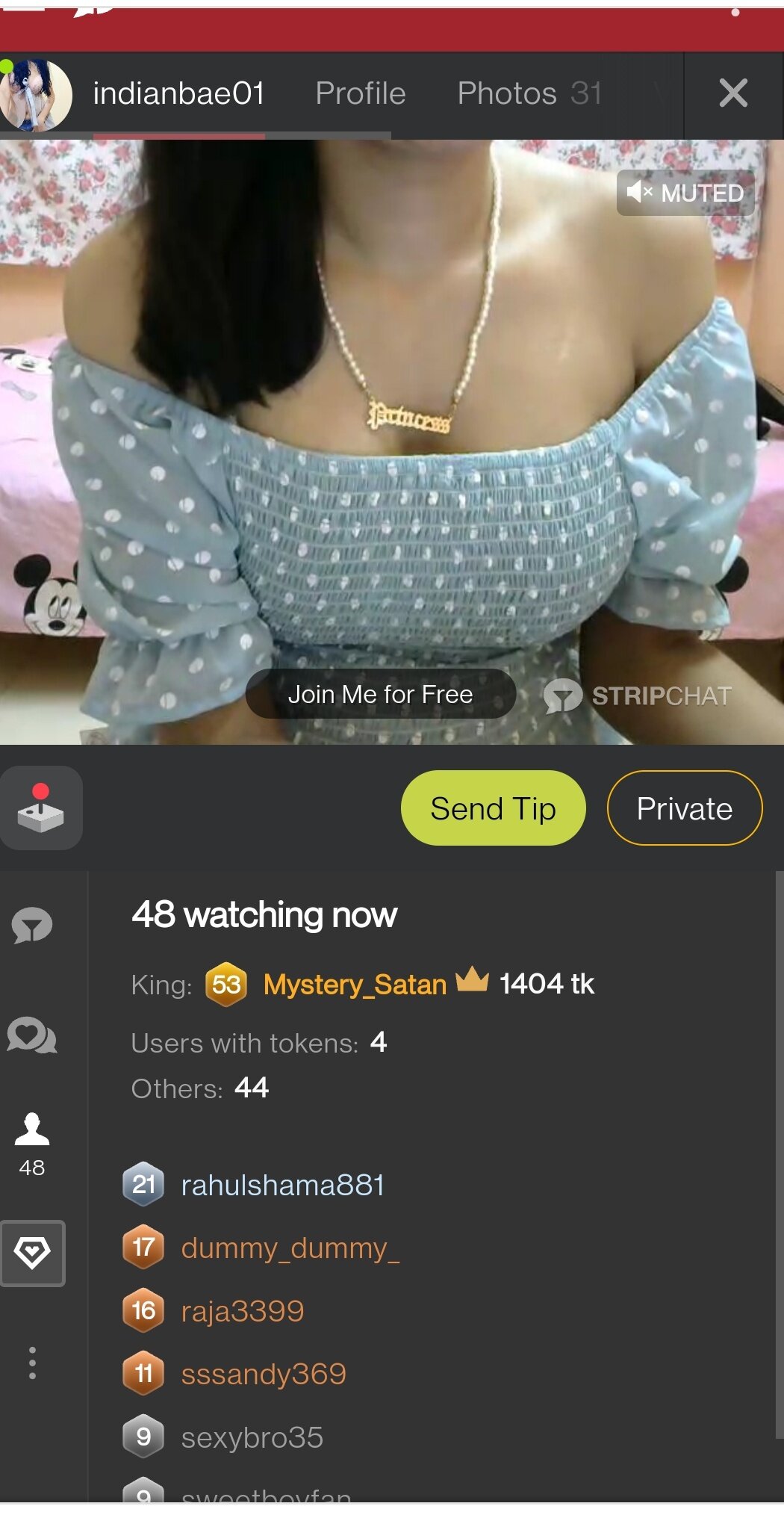Screen dimensions: 784x1515
Task: Select viewer sssandy369
Action: (264, 1374)
